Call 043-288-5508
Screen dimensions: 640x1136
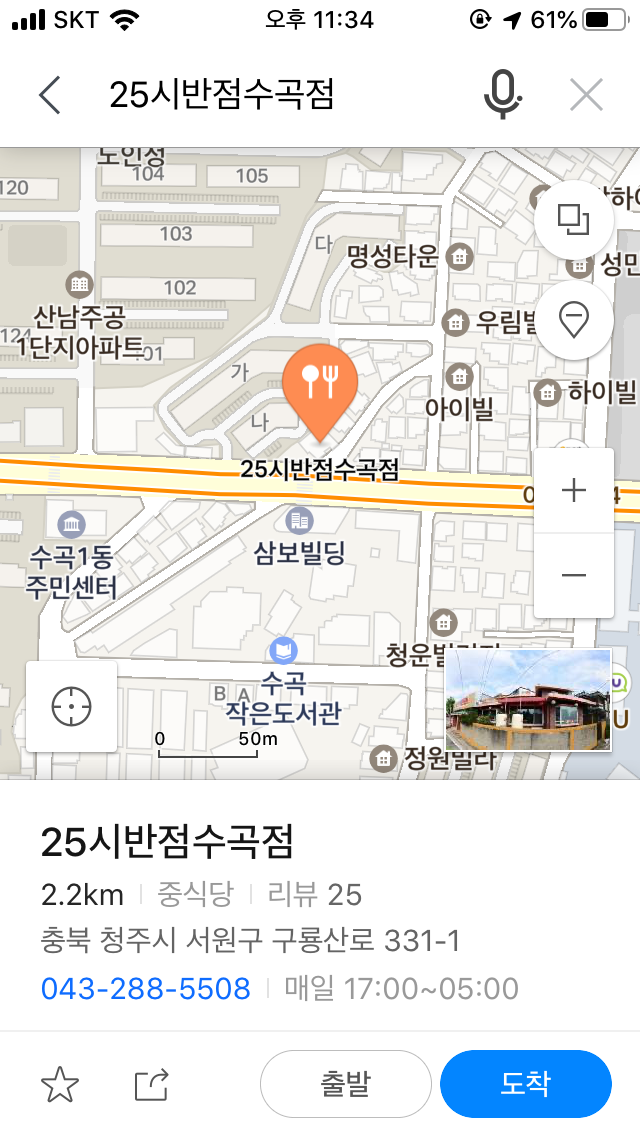click(x=146, y=989)
